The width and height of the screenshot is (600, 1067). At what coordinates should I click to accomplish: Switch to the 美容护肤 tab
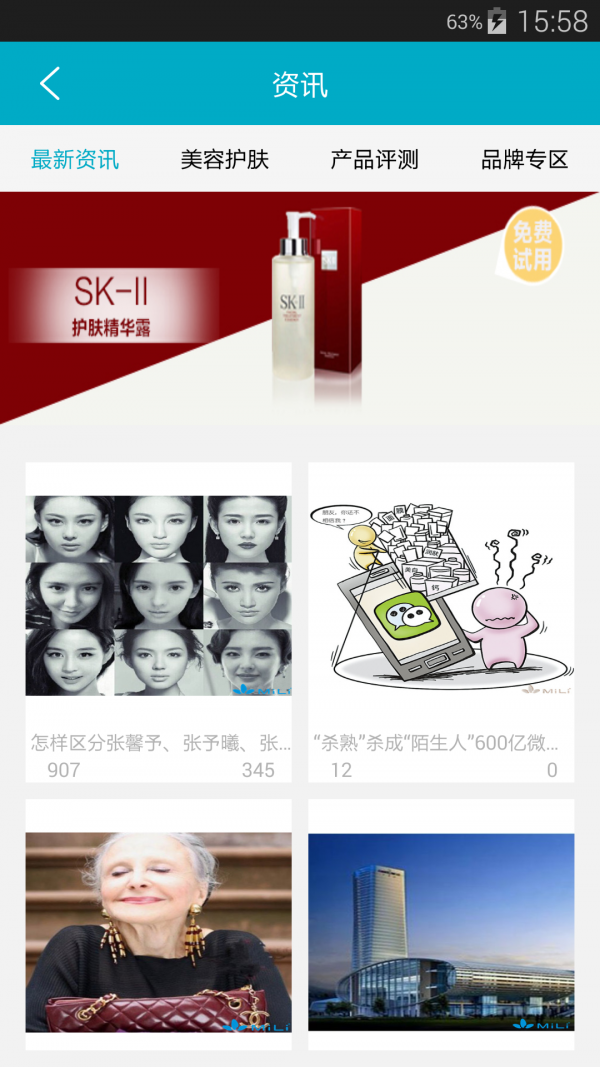[x=225, y=159]
